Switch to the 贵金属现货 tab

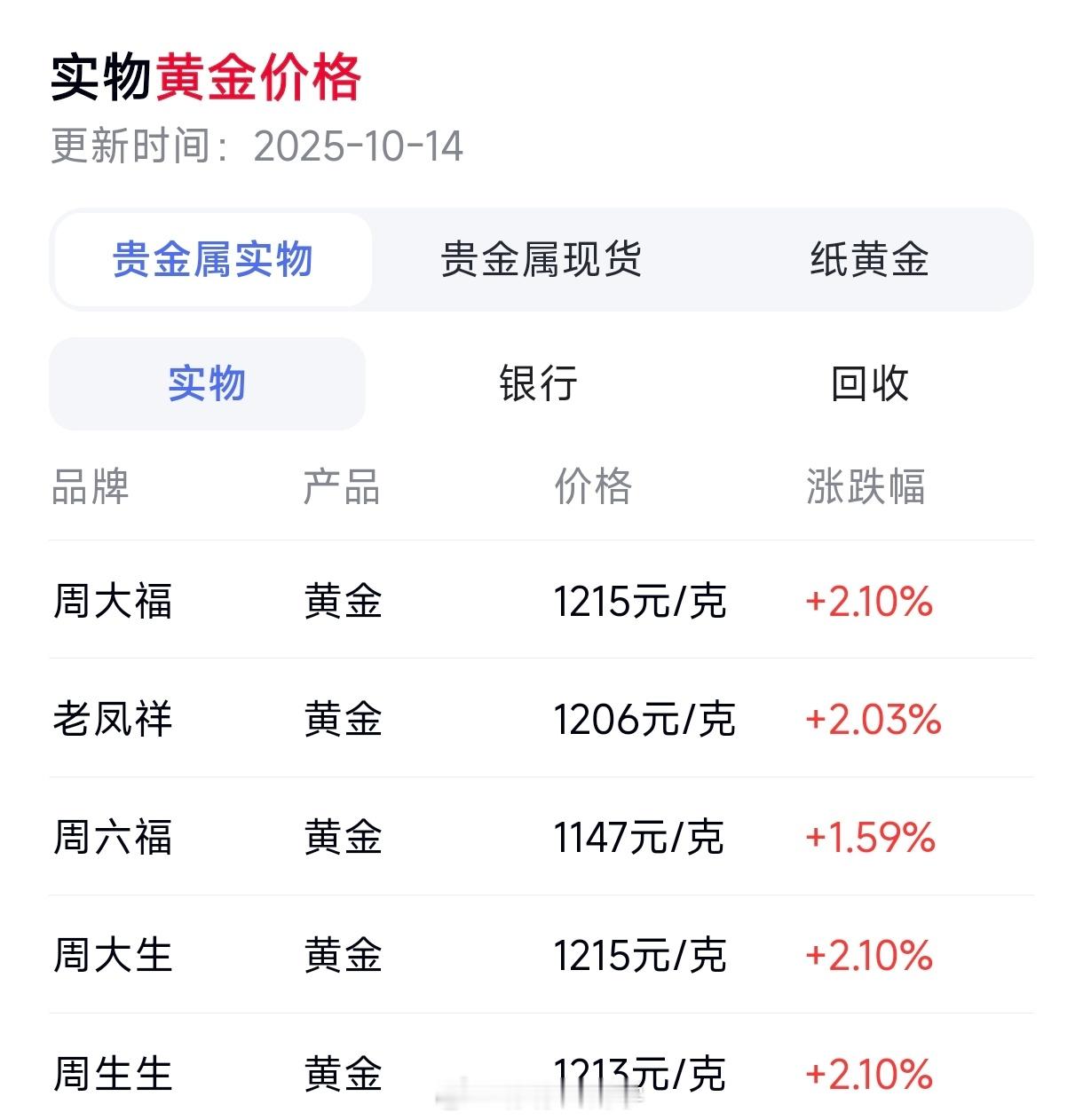tap(541, 260)
